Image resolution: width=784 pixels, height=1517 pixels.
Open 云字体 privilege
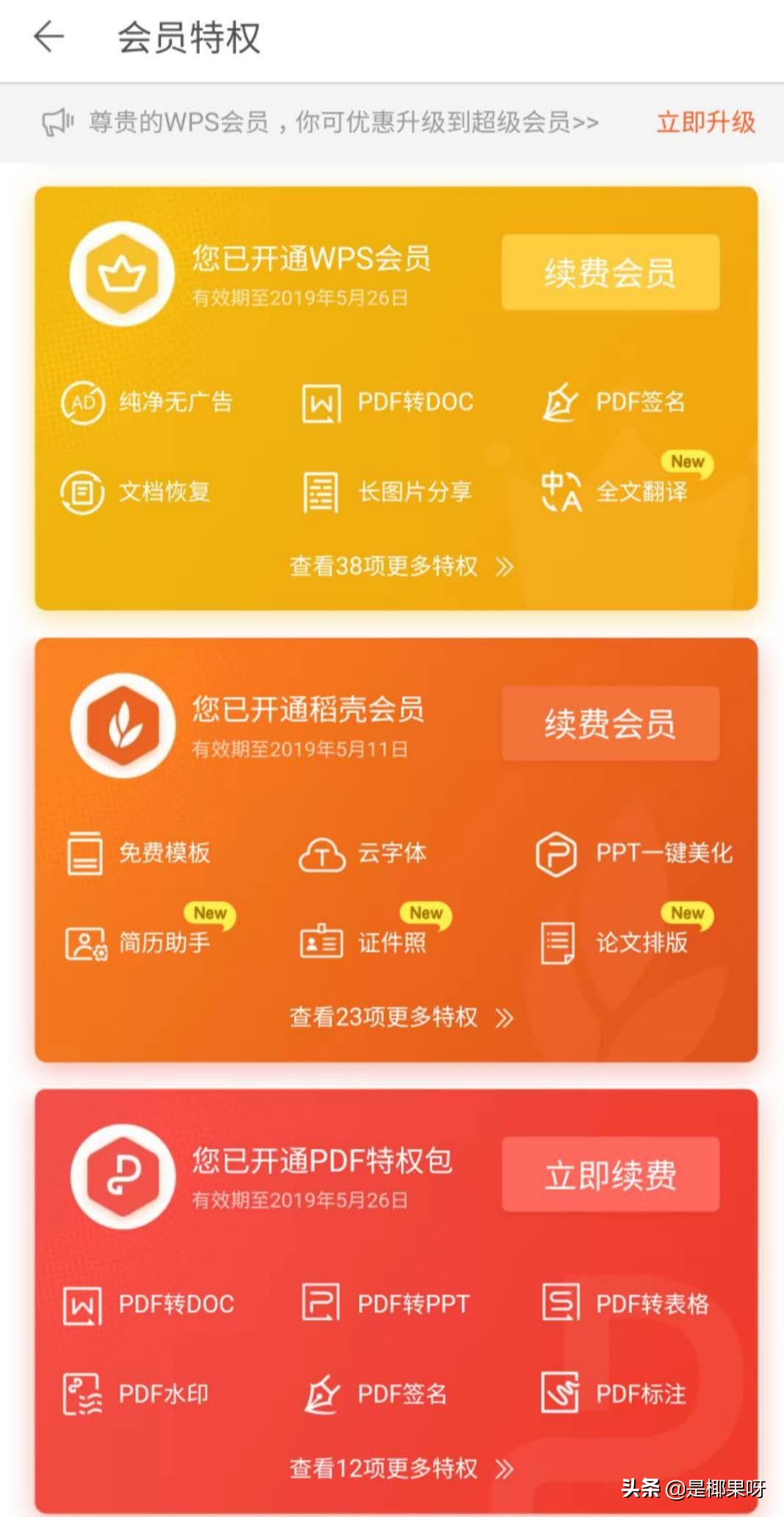tap(364, 853)
